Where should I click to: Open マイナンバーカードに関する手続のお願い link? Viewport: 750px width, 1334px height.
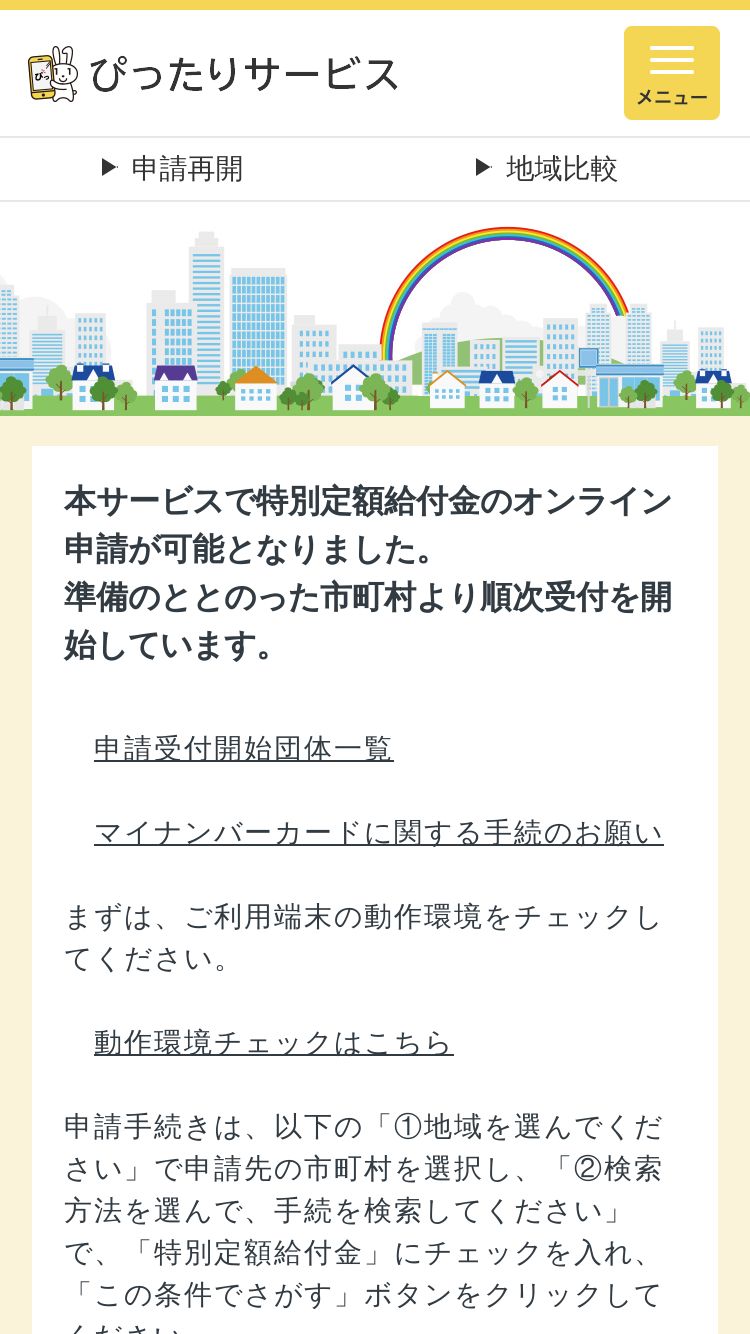click(x=378, y=832)
